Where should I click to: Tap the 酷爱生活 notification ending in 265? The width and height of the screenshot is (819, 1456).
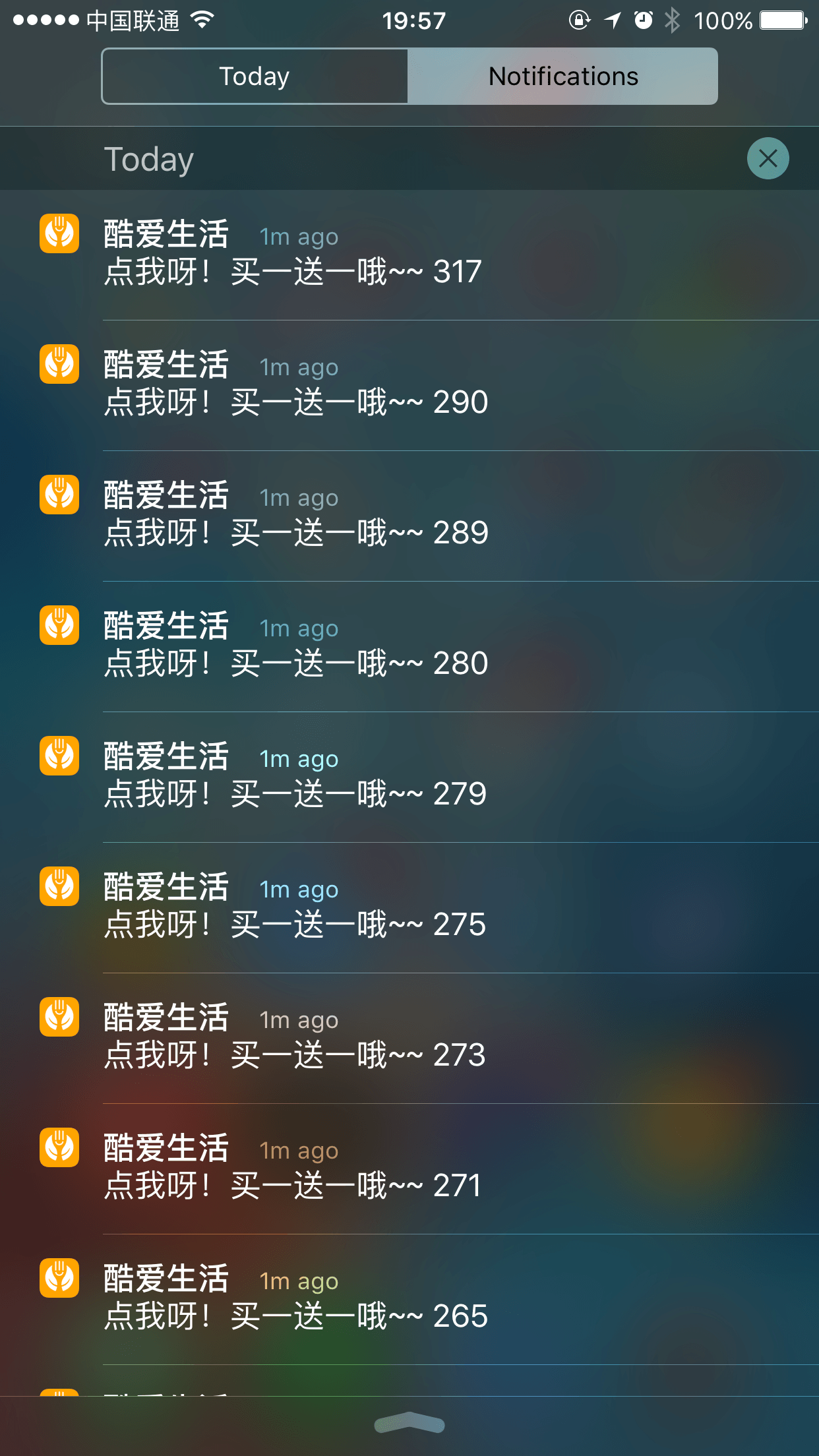(x=409, y=1300)
